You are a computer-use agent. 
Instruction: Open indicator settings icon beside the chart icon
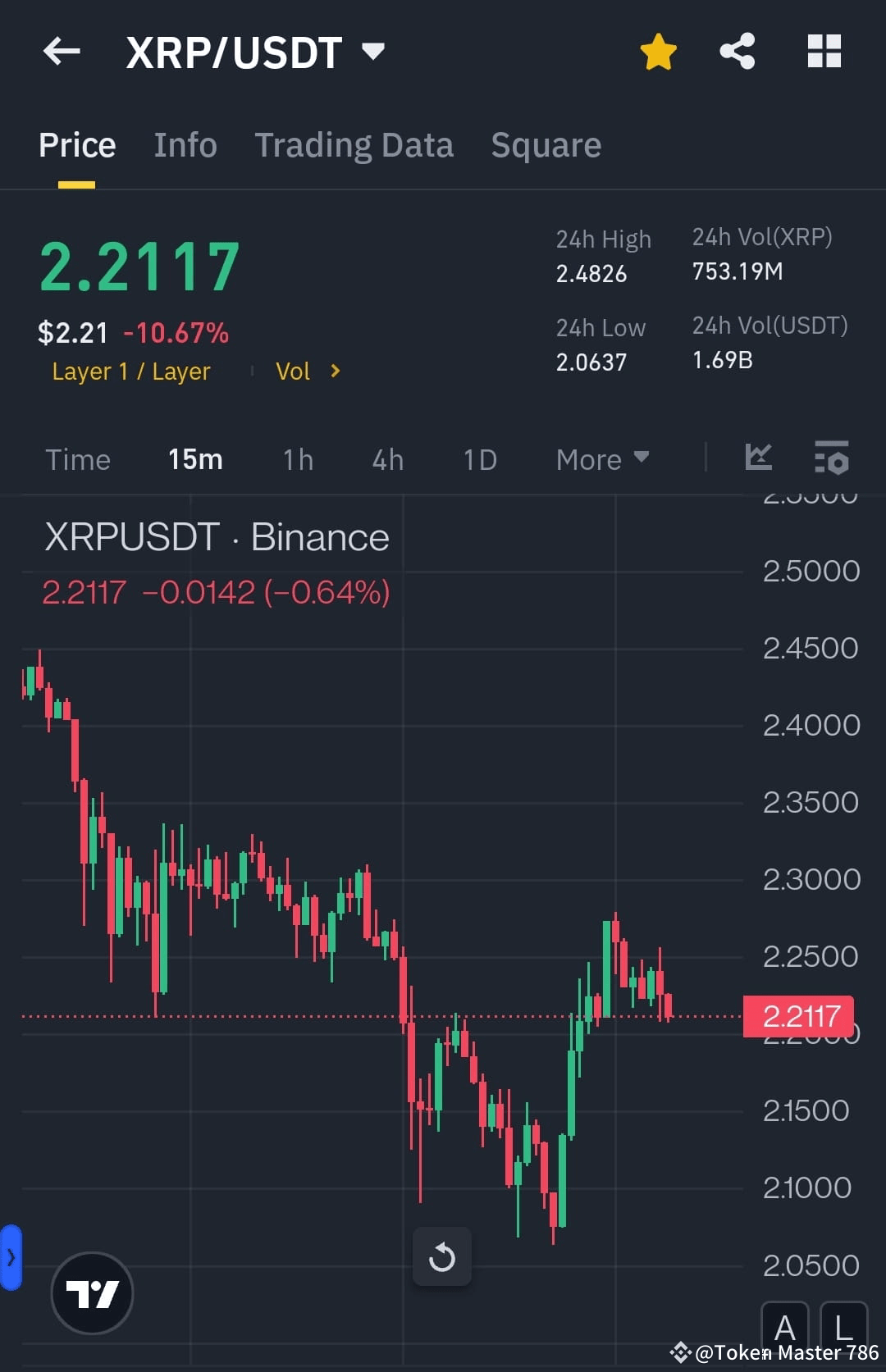(x=832, y=459)
